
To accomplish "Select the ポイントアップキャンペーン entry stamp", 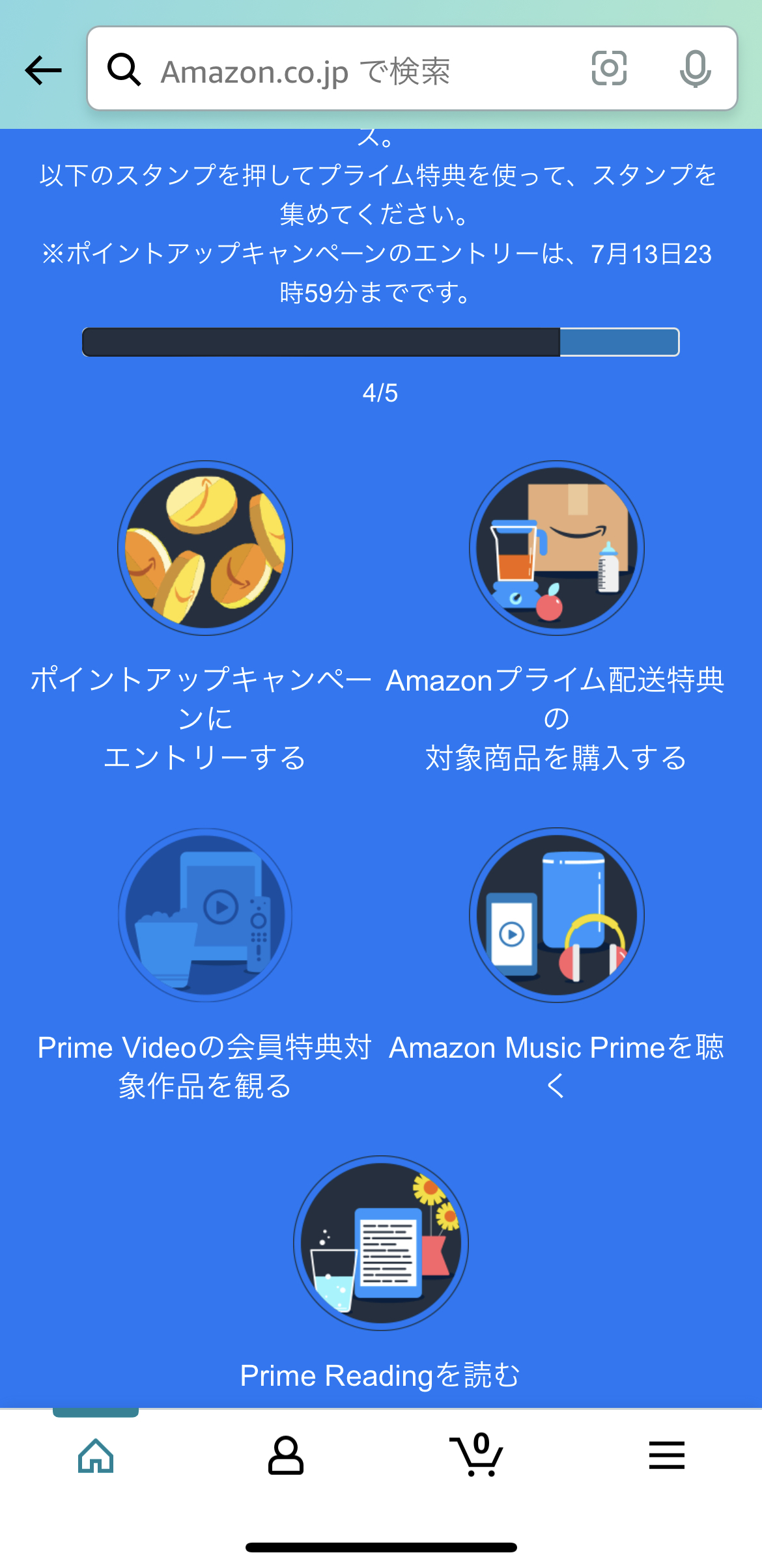I will (205, 548).
